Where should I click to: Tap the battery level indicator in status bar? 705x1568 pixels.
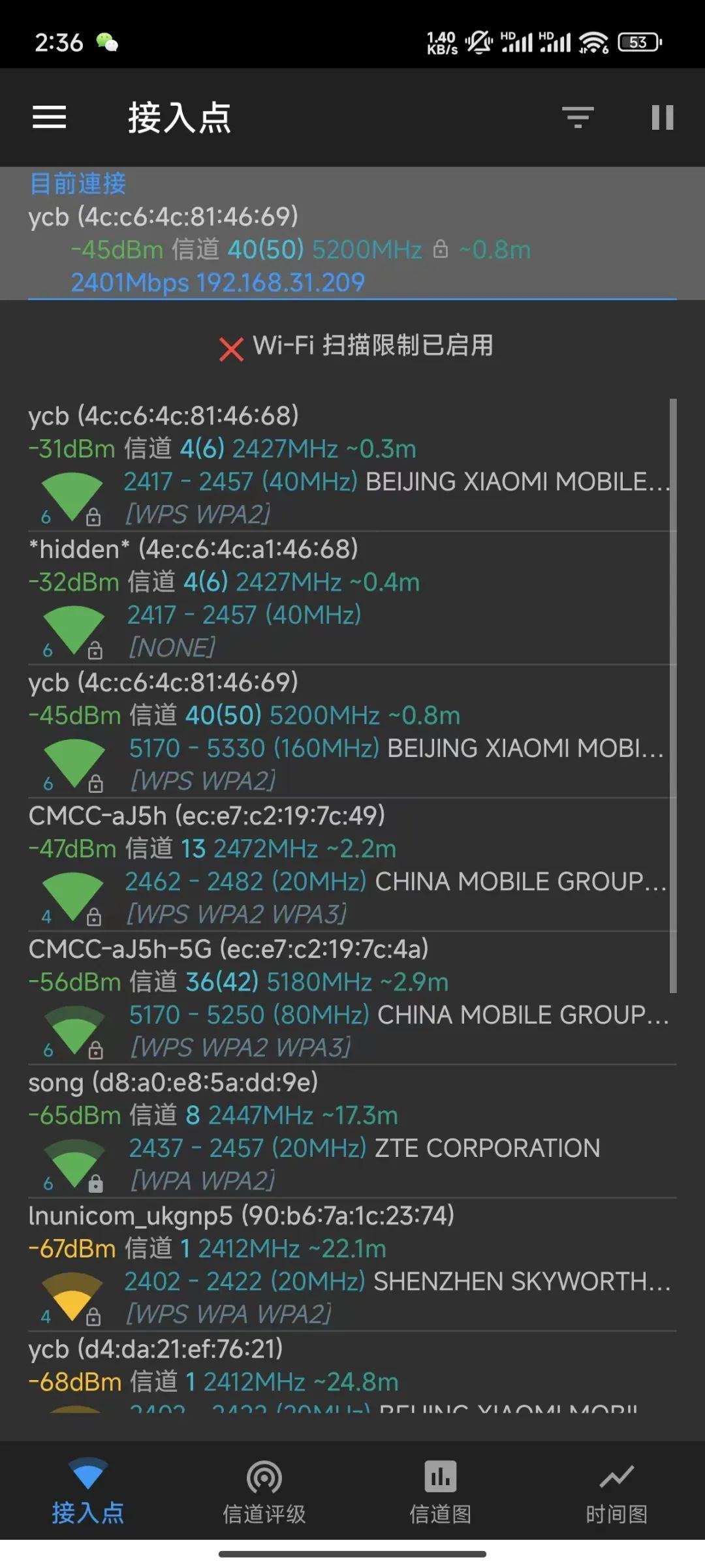[x=638, y=41]
